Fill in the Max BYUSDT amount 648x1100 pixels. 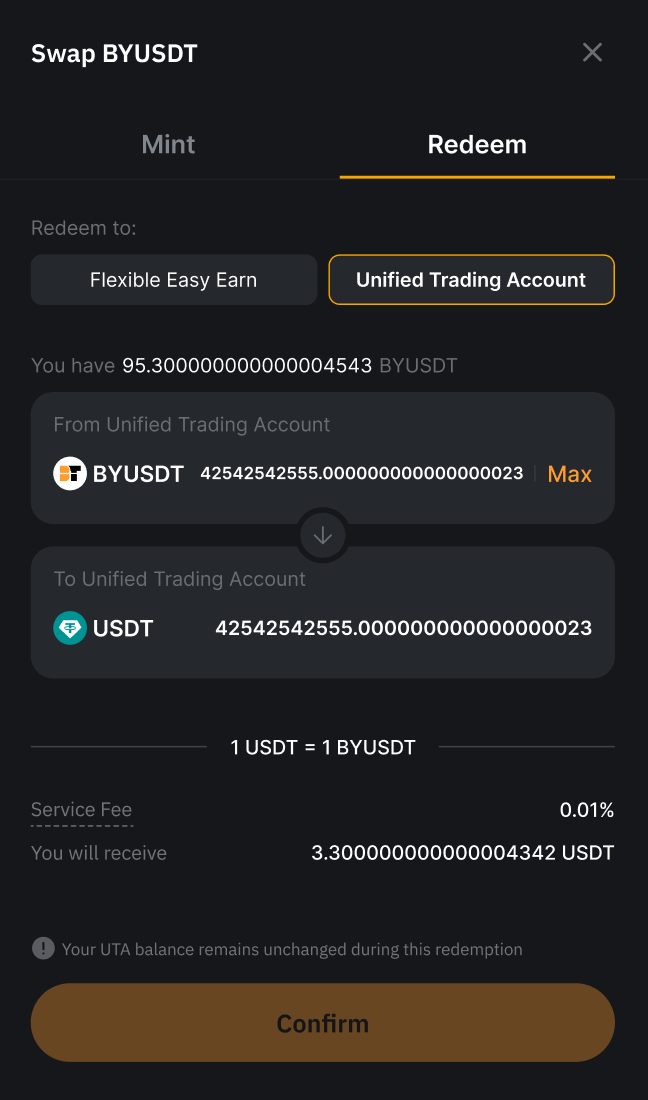569,474
